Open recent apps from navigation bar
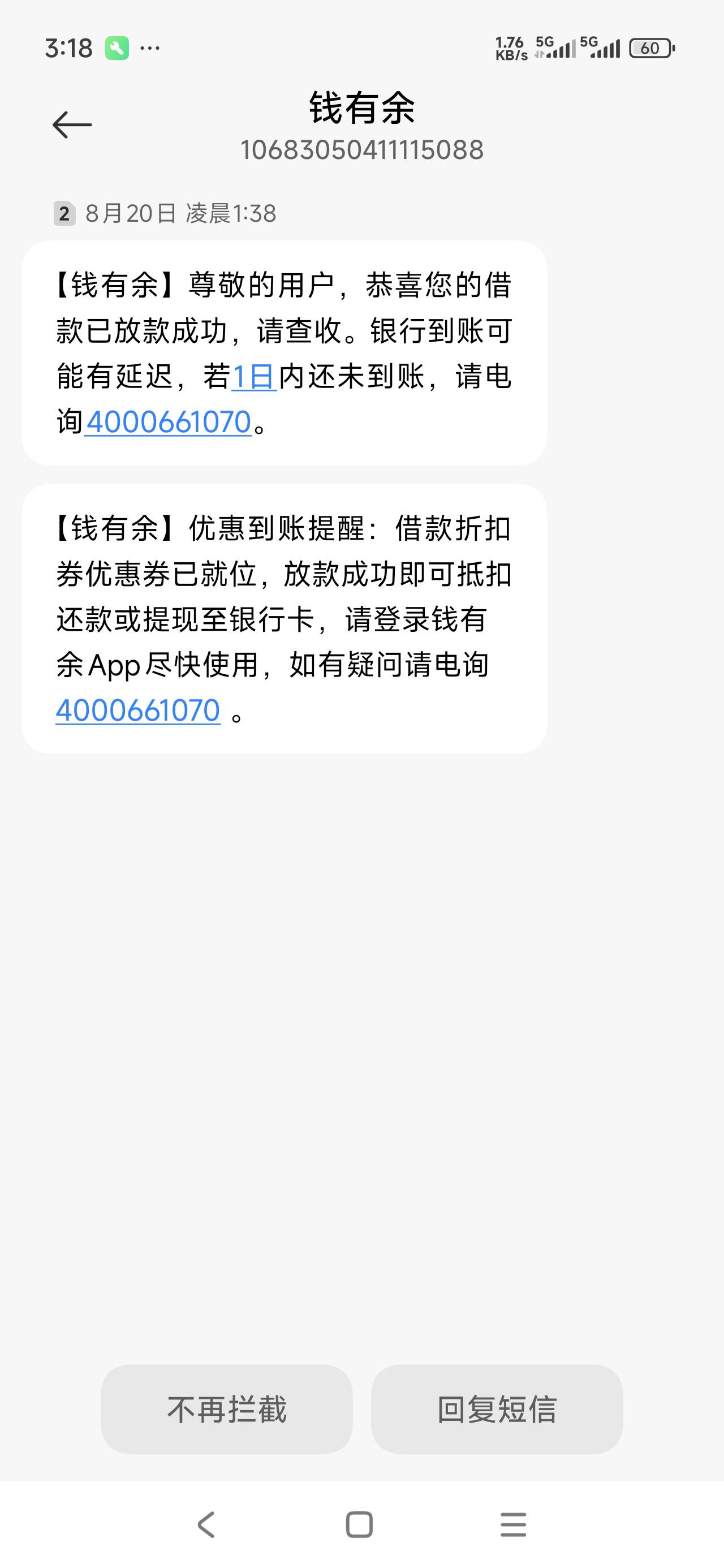This screenshot has width=724, height=1568. 514,1524
